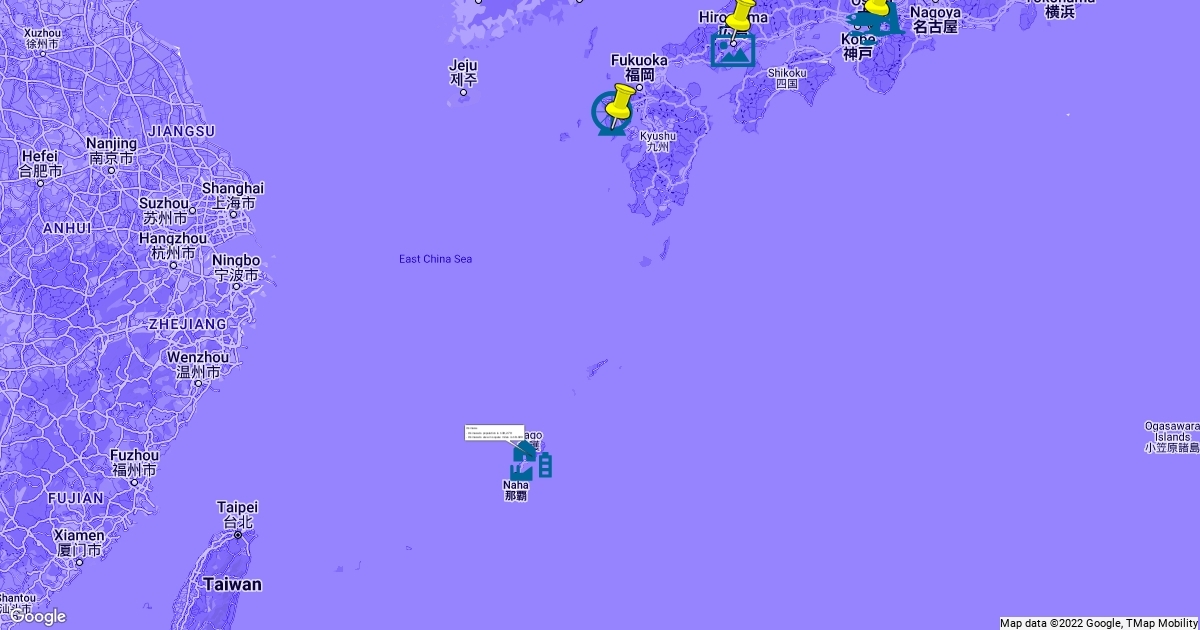Open the picture marker below Hiroshima
Viewport: 1200px width, 630px height.
[x=732, y=51]
